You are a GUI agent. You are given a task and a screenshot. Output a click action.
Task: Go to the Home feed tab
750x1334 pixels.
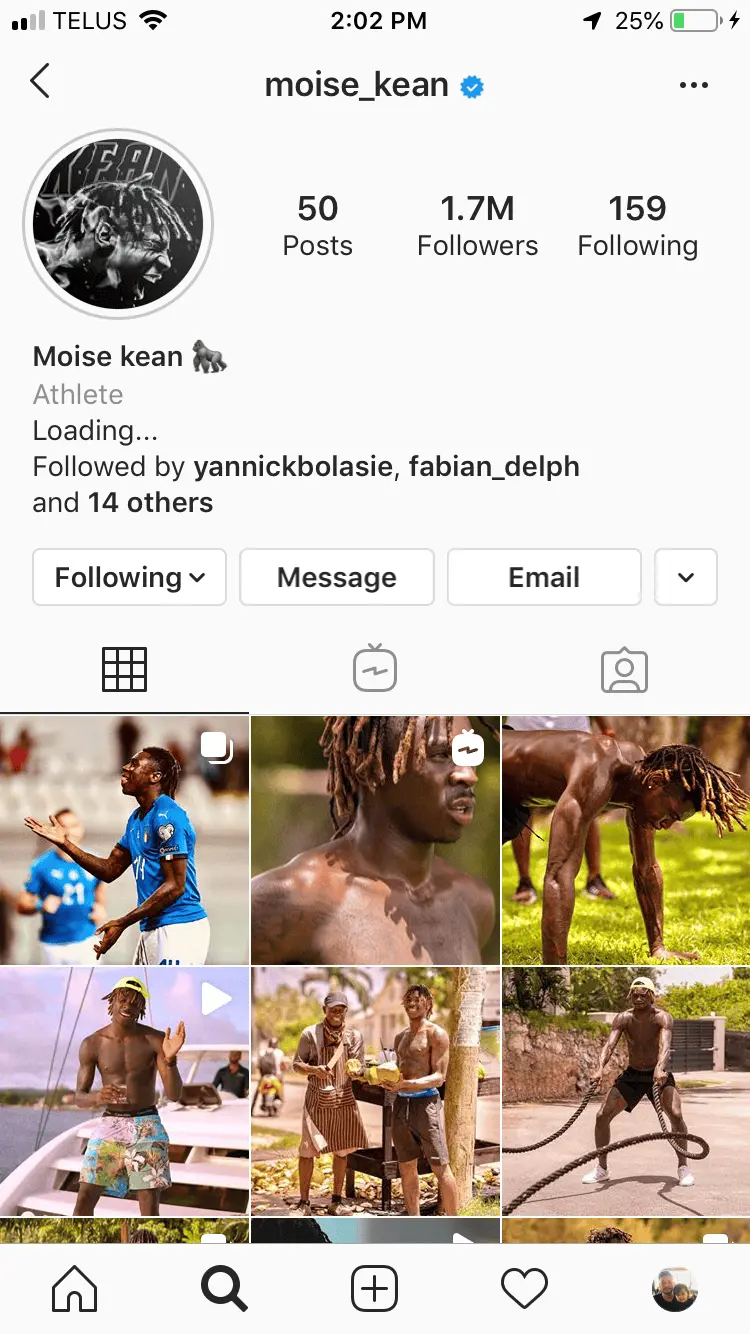tap(75, 1289)
